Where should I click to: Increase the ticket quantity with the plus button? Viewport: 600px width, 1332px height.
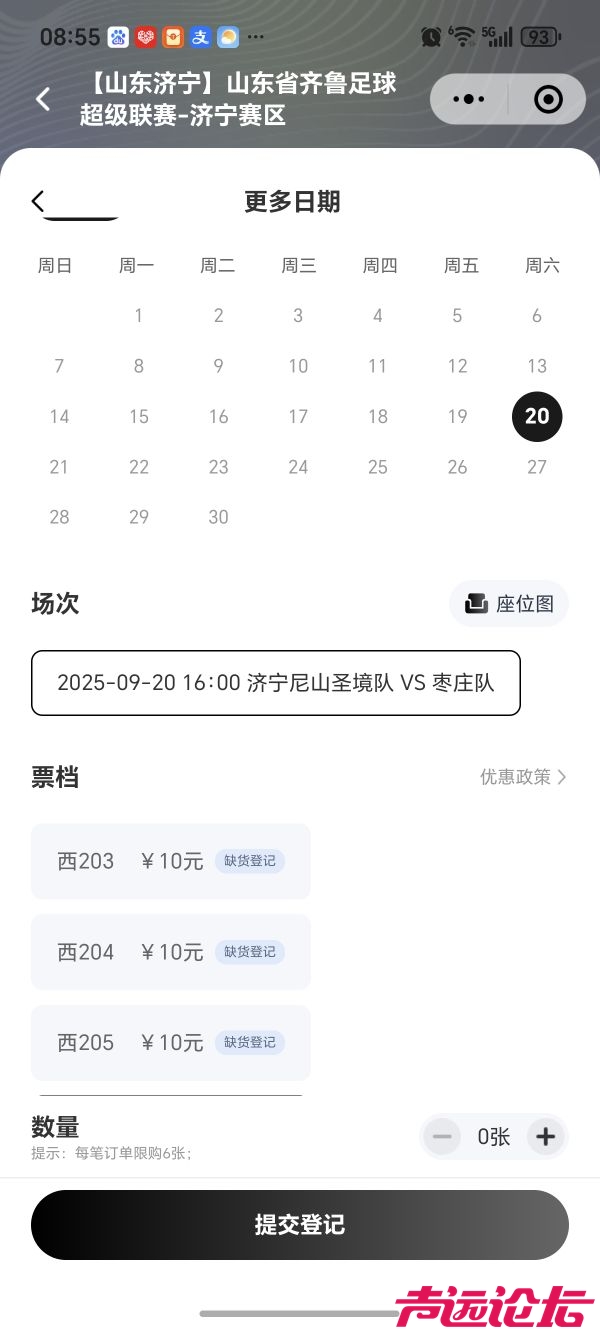[545, 1136]
